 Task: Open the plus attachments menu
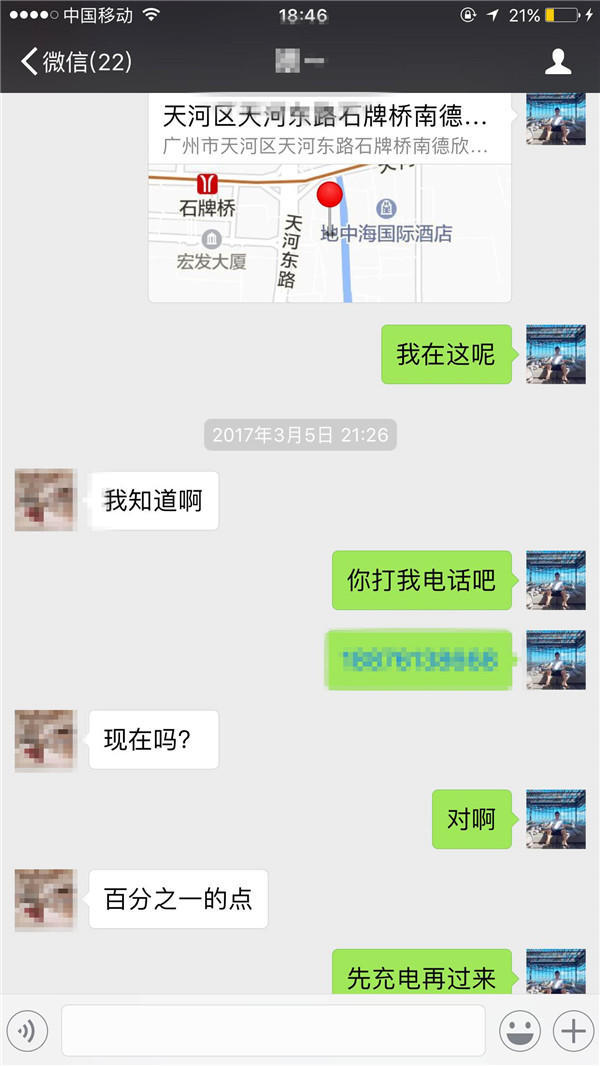573,1030
